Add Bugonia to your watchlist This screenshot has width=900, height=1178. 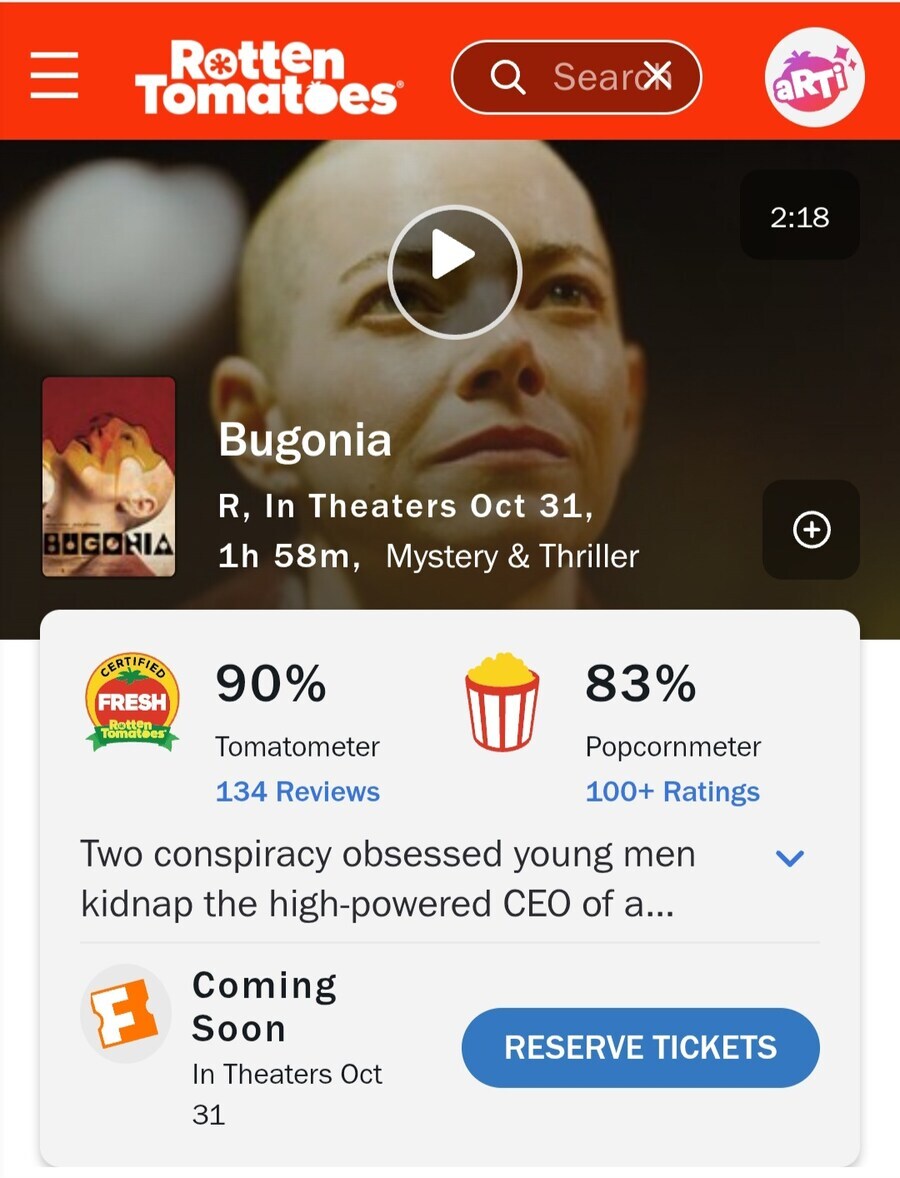tap(811, 529)
